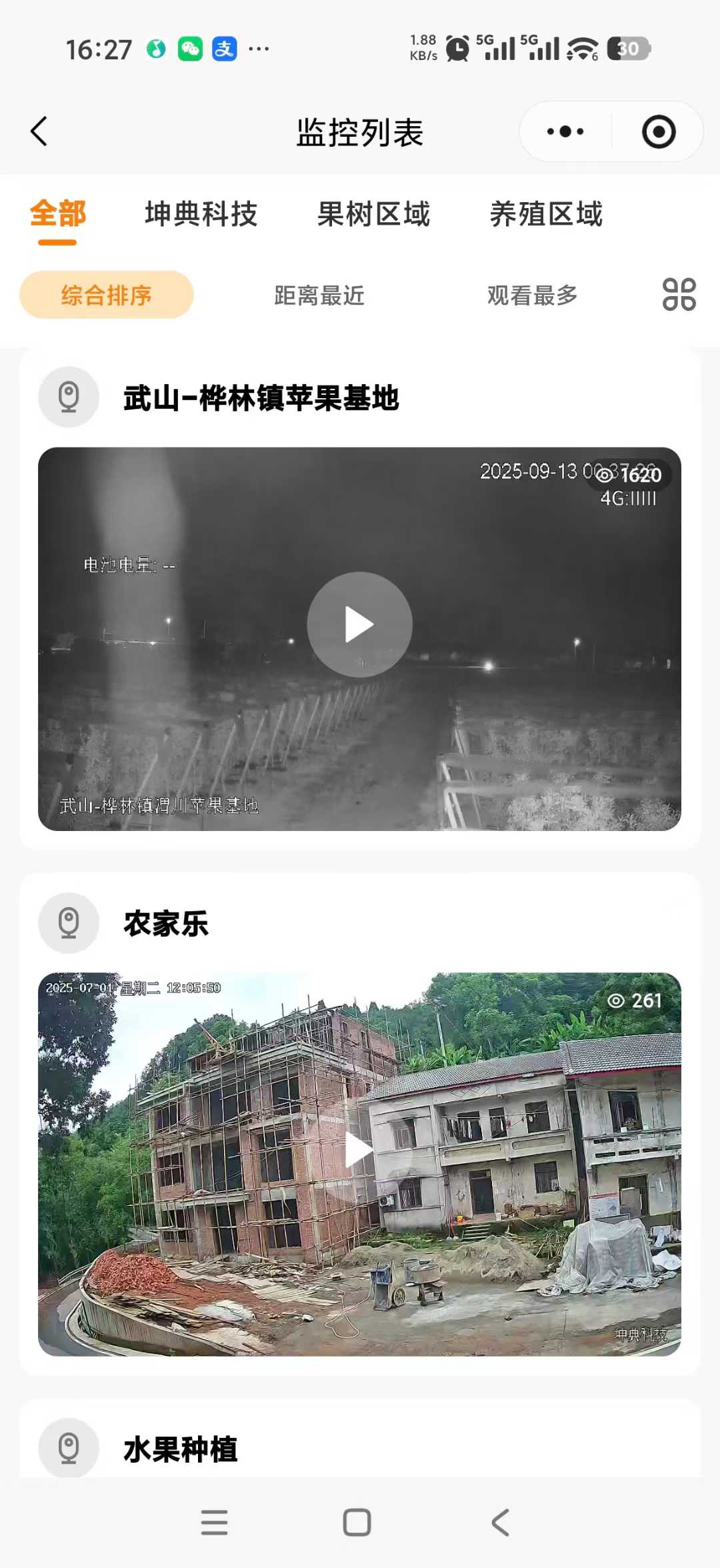
Task: Tap the system home button
Action: click(357, 1523)
